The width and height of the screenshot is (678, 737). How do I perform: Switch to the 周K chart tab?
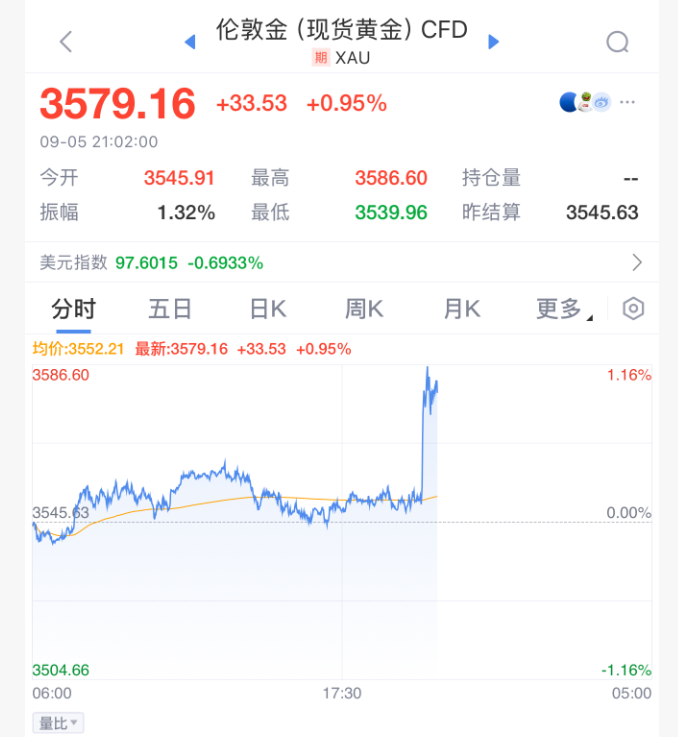(x=364, y=309)
